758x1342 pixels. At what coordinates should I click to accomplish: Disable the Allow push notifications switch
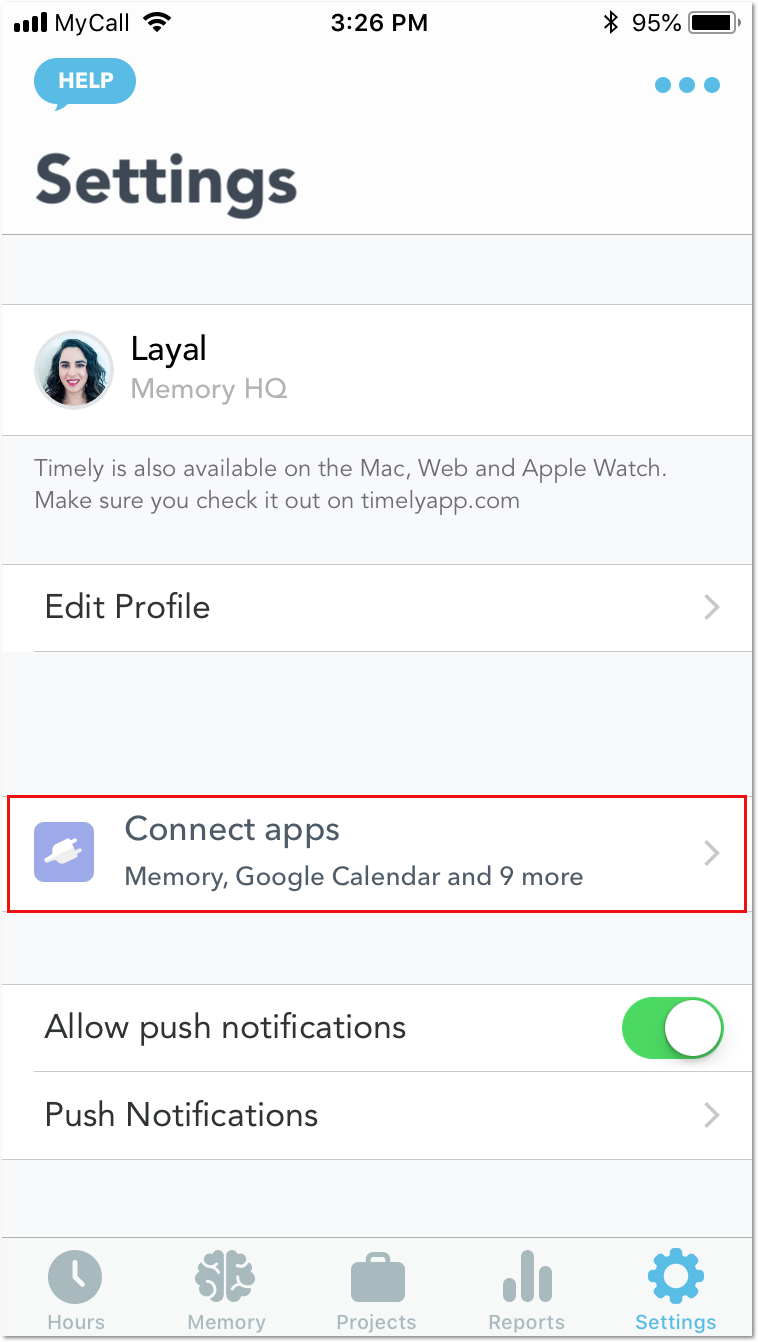[673, 1027]
